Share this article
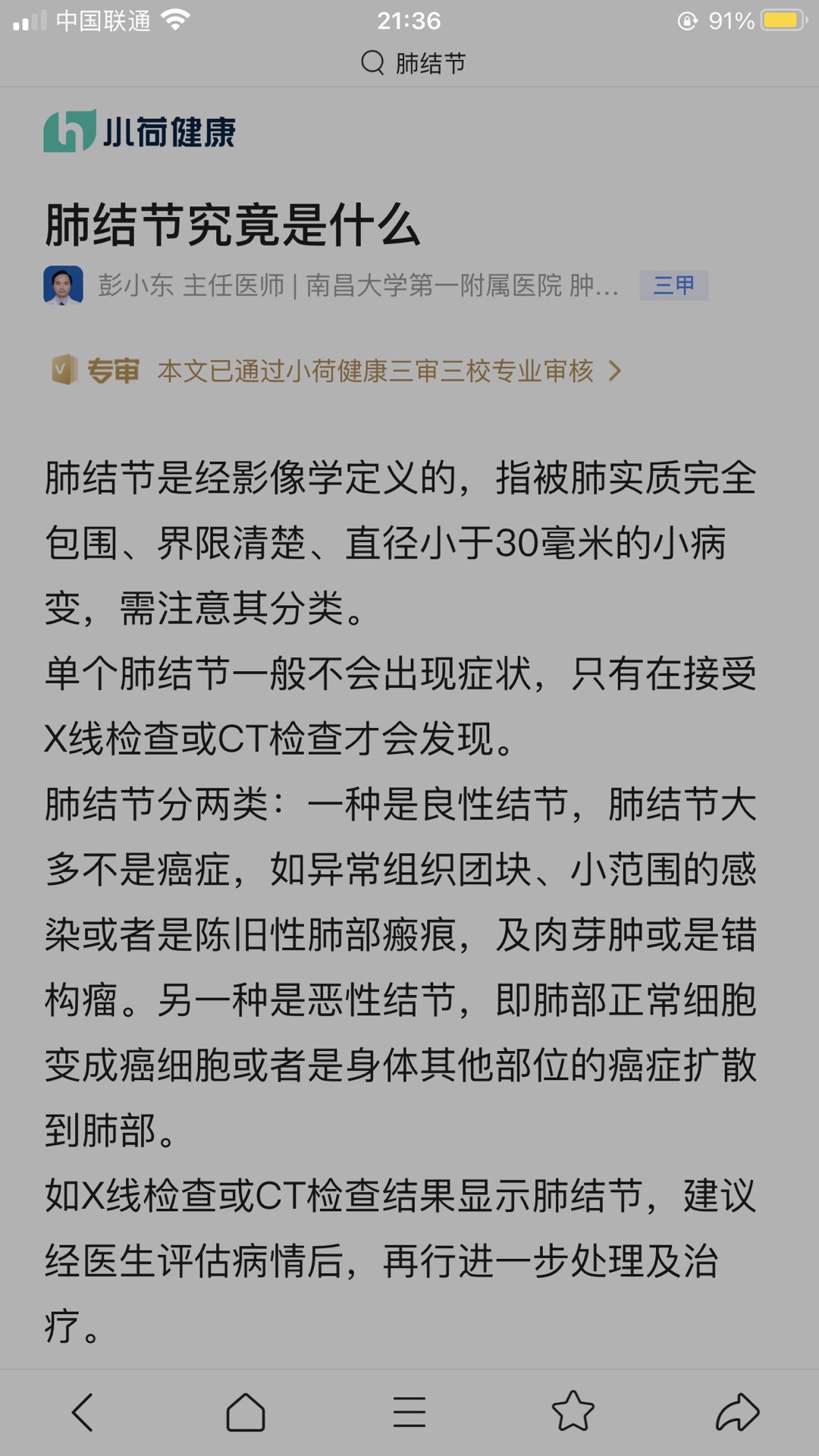The image size is (819, 1456). 736,1412
